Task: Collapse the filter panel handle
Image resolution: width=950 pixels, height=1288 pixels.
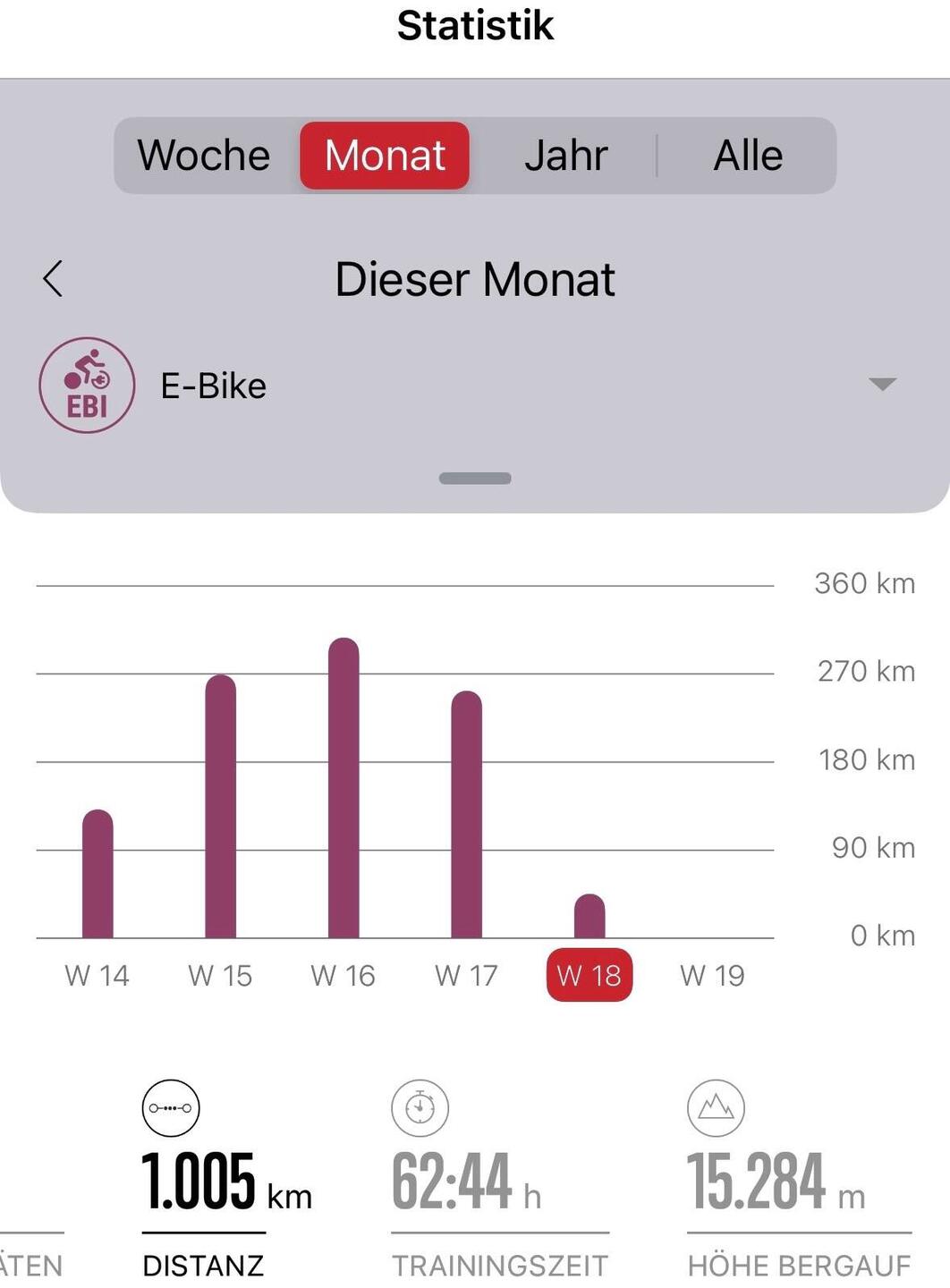Action: tap(475, 479)
